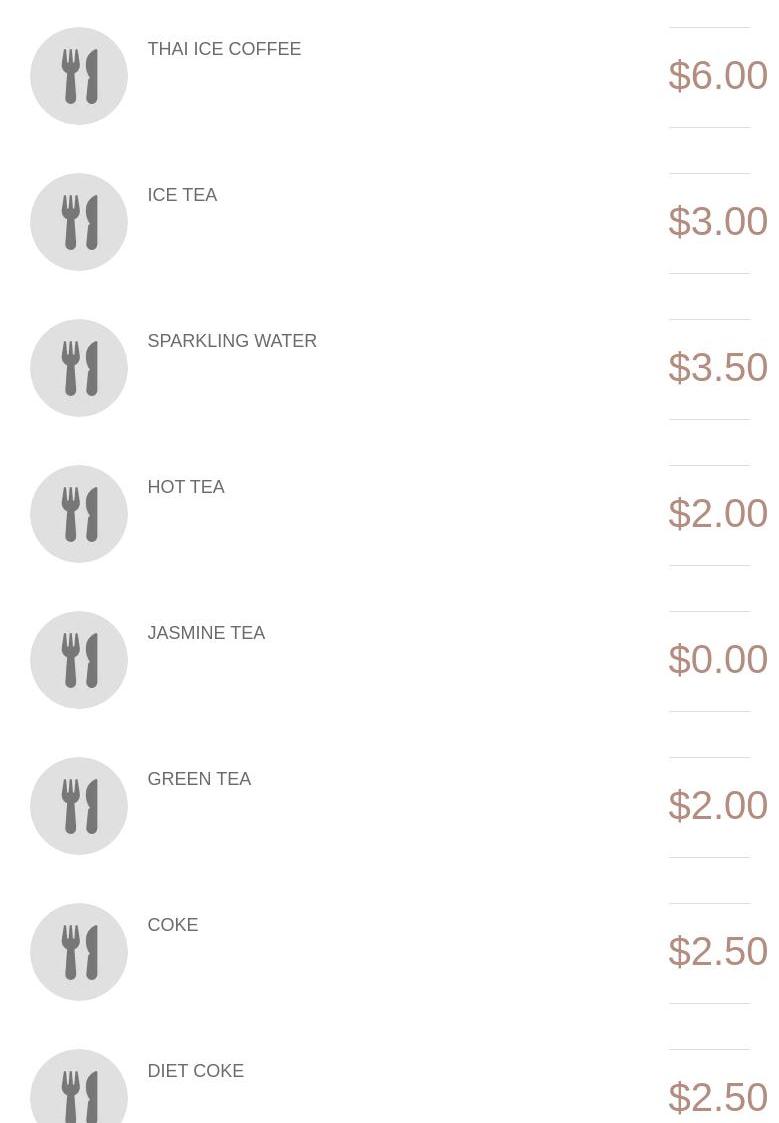Open the Coke menu item
Screen dimensions: 779x1123
(x=173, y=925)
